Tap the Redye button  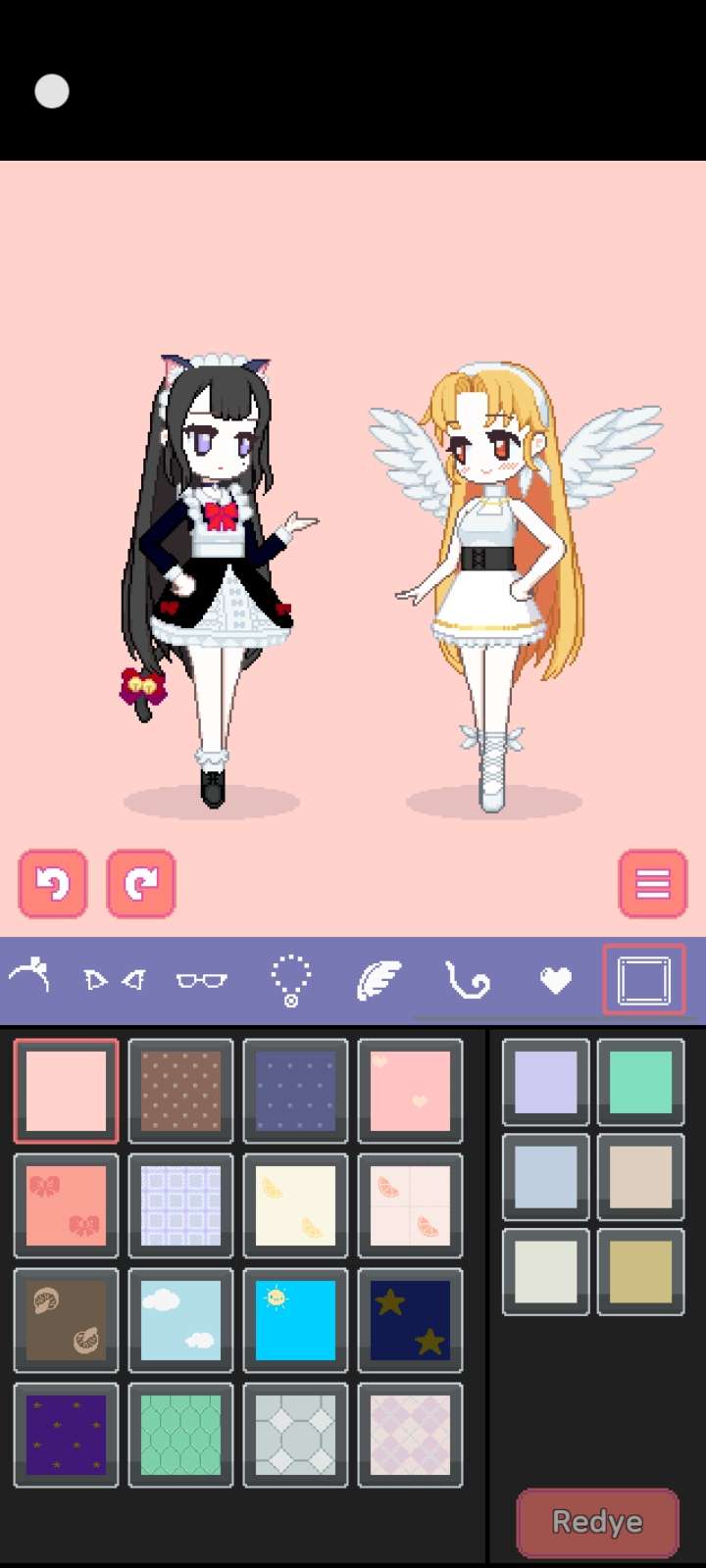click(x=597, y=1522)
